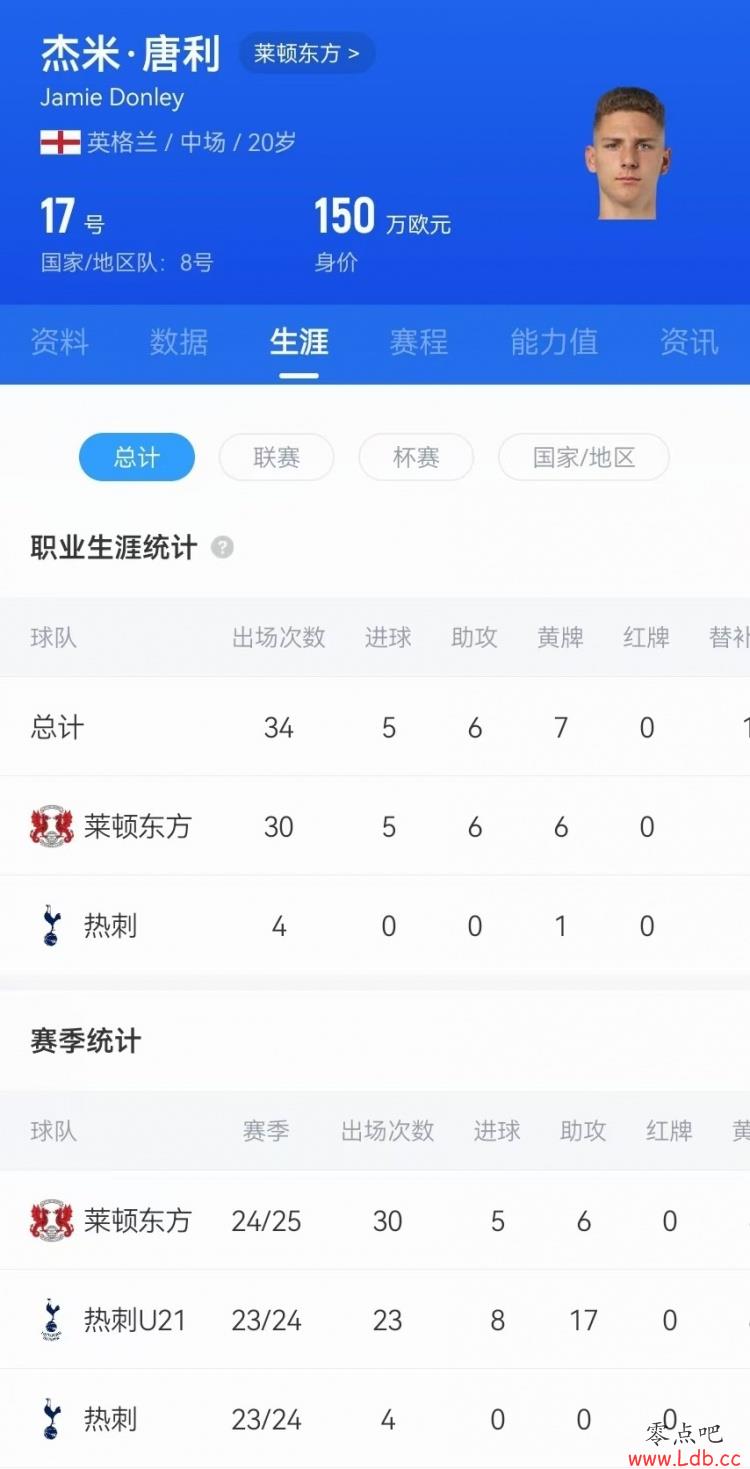
Task: Filter stats by 联赛
Action: coord(276,457)
